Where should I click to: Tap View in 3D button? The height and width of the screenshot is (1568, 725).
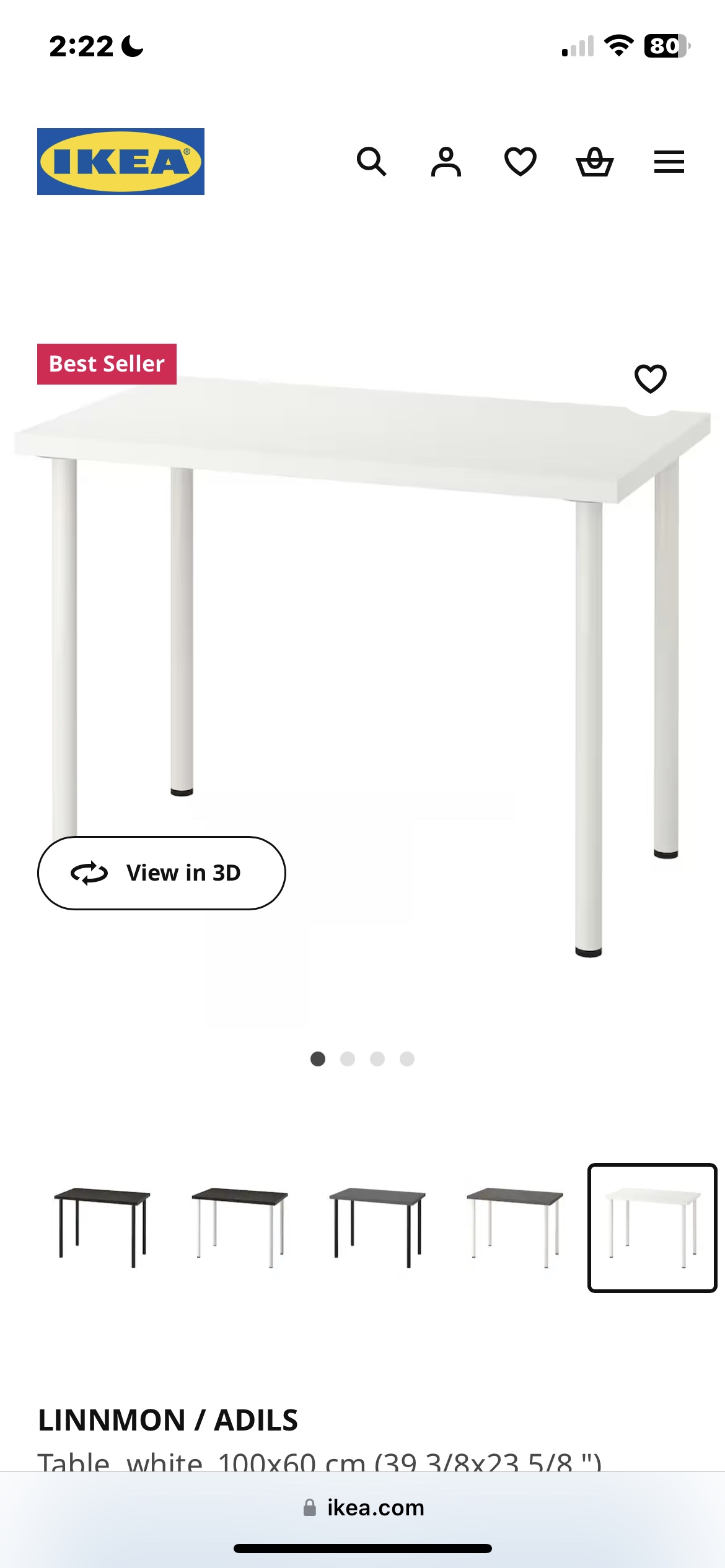click(162, 873)
